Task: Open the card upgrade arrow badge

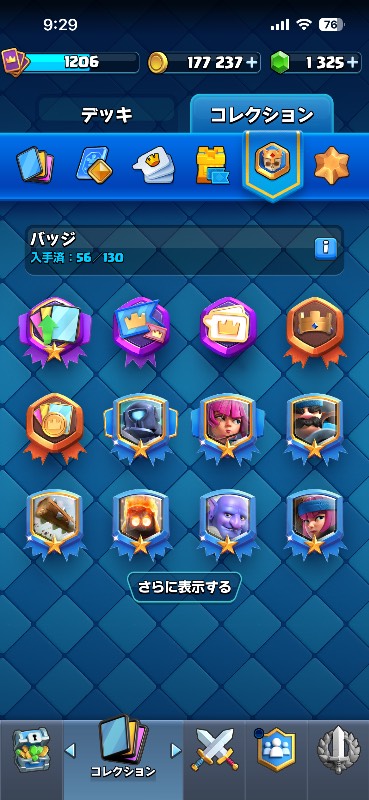Action: 55,331
